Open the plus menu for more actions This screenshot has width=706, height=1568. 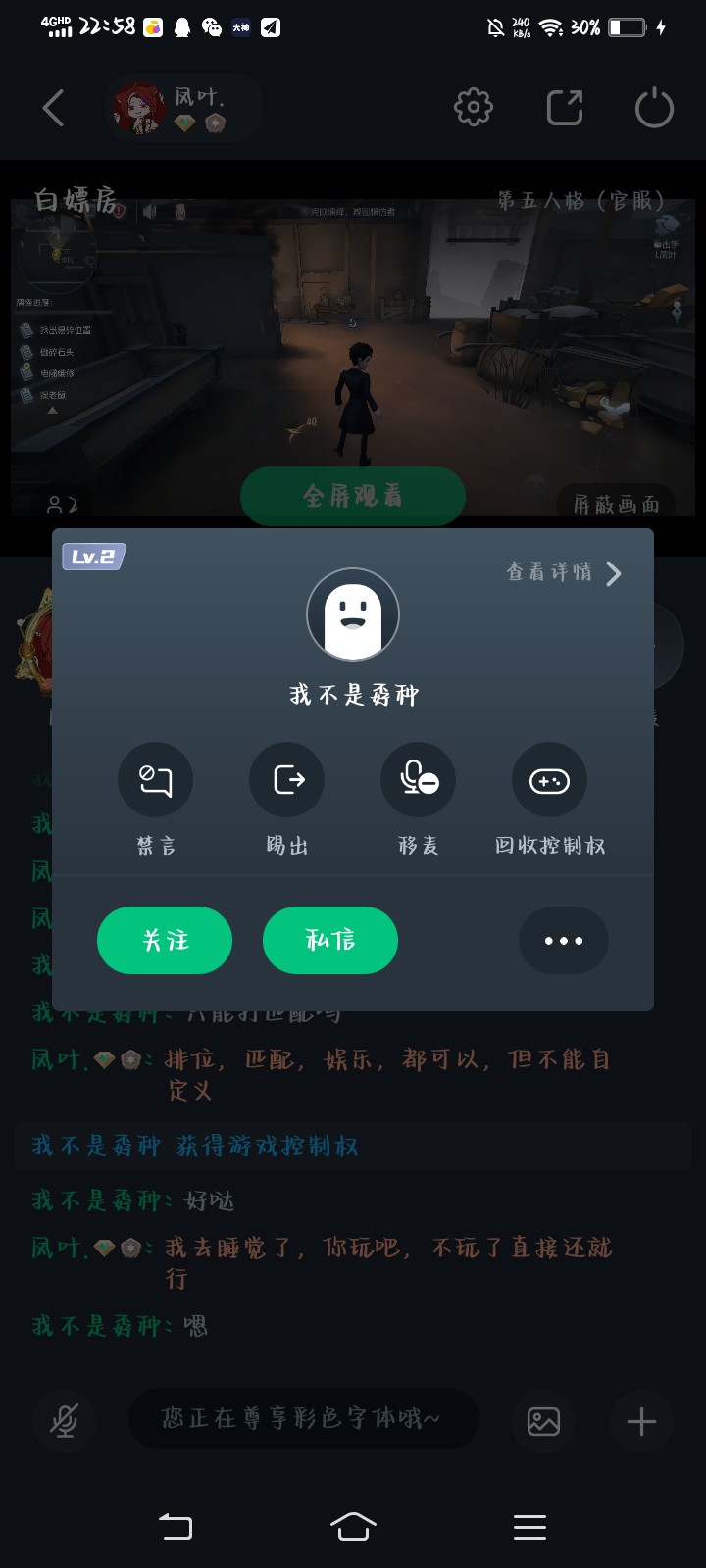641,1421
